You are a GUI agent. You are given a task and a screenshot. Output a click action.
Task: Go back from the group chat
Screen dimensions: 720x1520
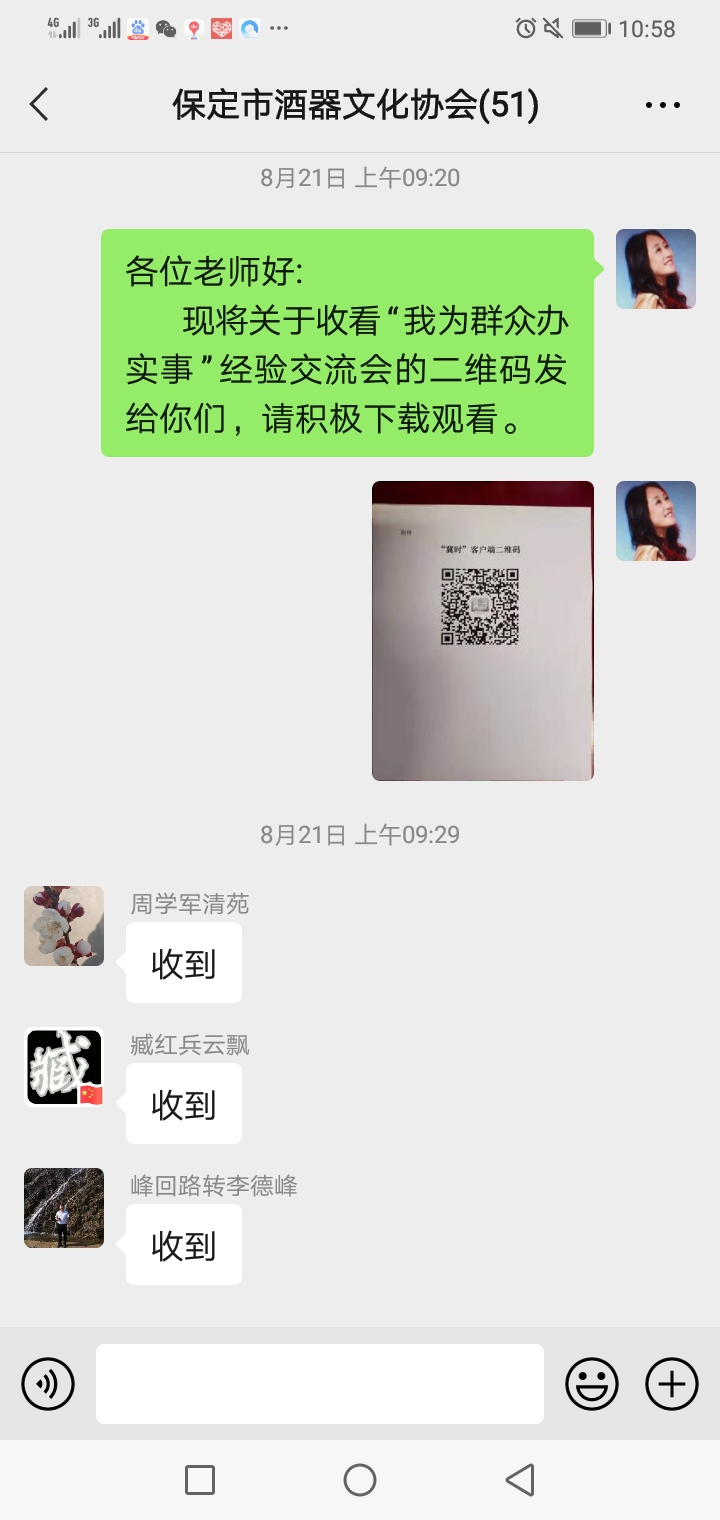point(39,104)
